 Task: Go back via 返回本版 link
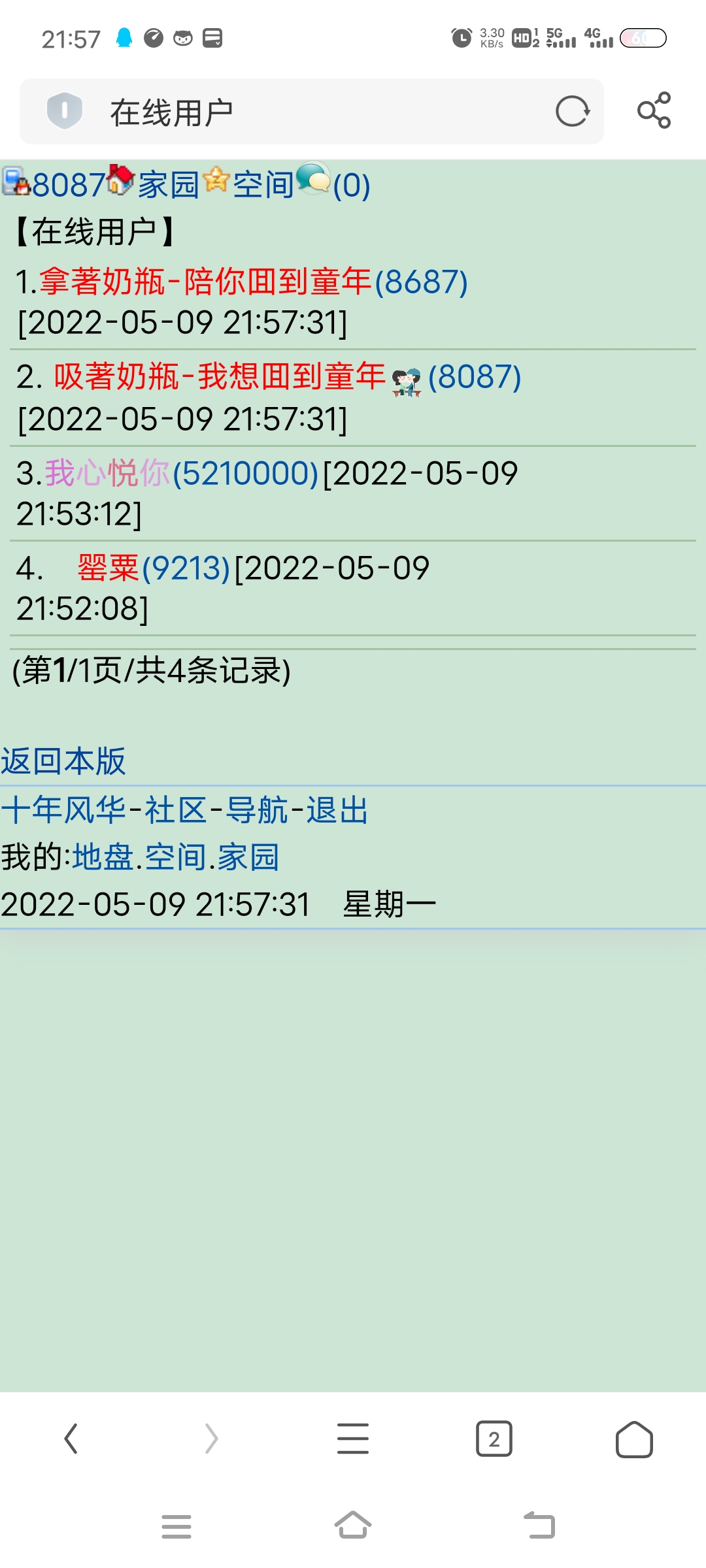[x=63, y=761]
